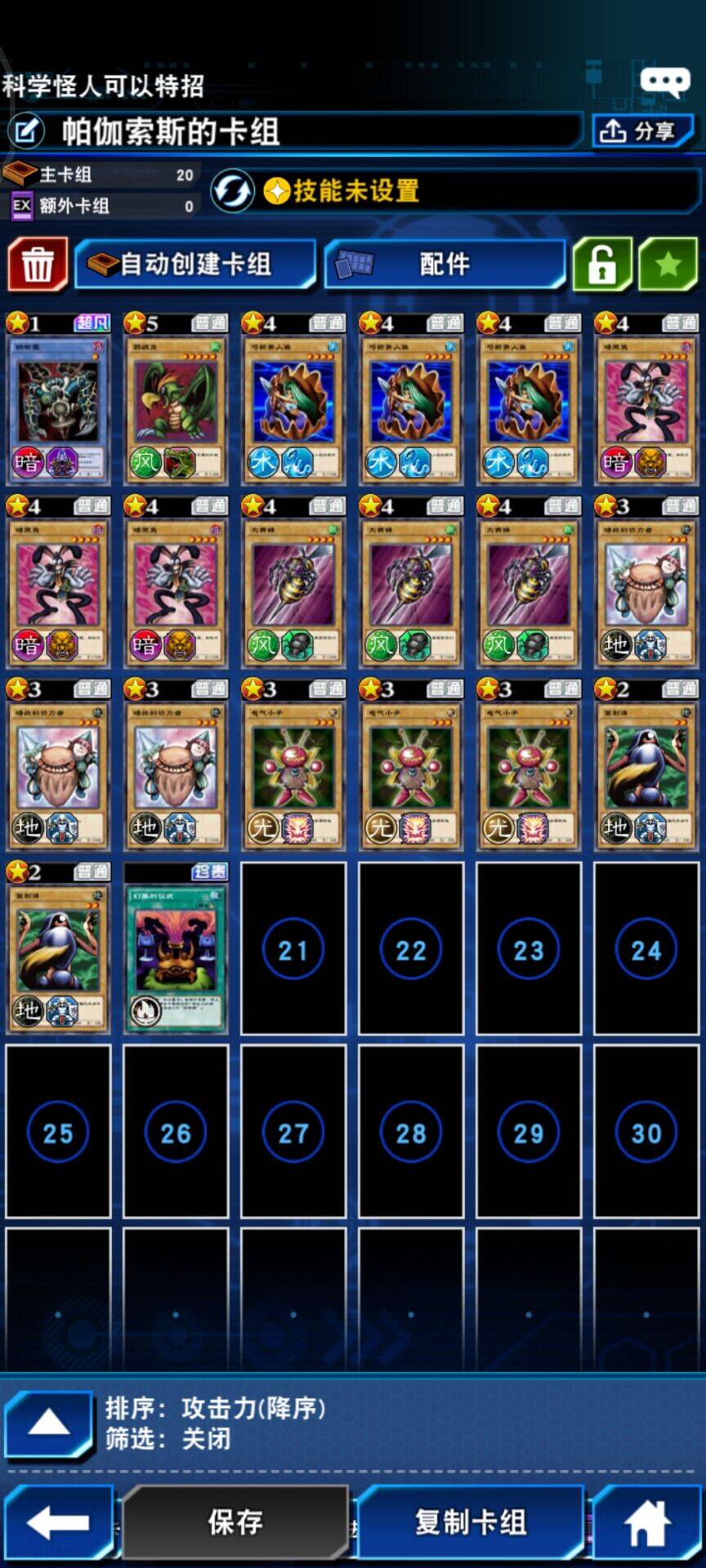
Task: Tap empty deck slot 25
Action: coord(58,1132)
